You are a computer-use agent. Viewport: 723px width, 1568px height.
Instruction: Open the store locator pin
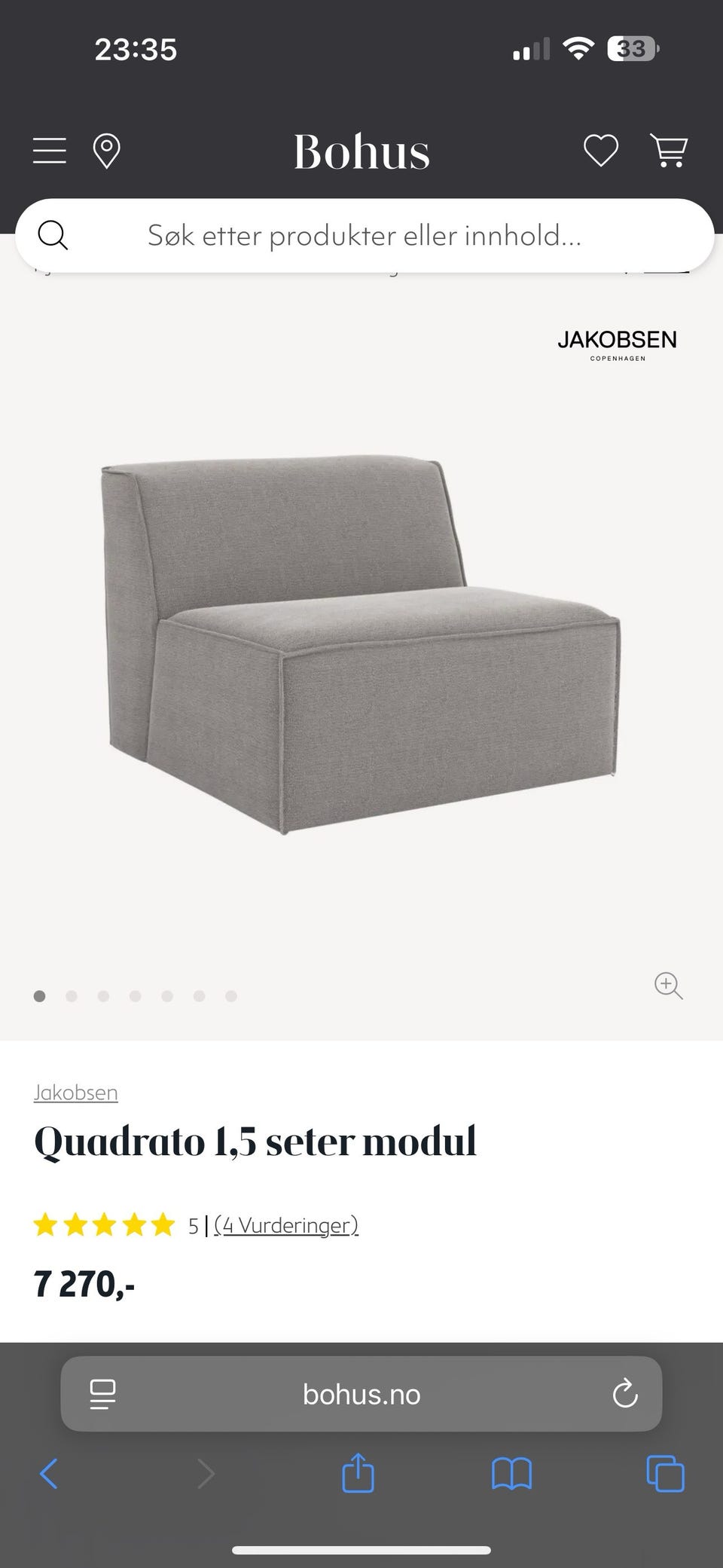[106, 151]
